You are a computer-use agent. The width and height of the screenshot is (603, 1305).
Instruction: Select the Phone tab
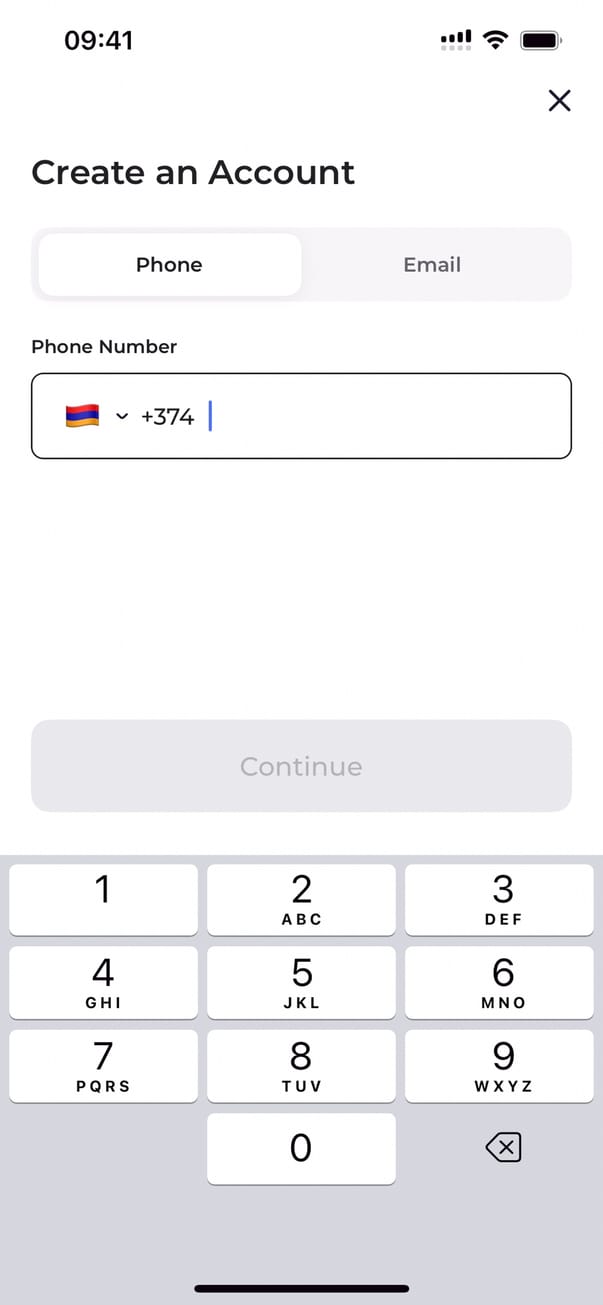[169, 265]
